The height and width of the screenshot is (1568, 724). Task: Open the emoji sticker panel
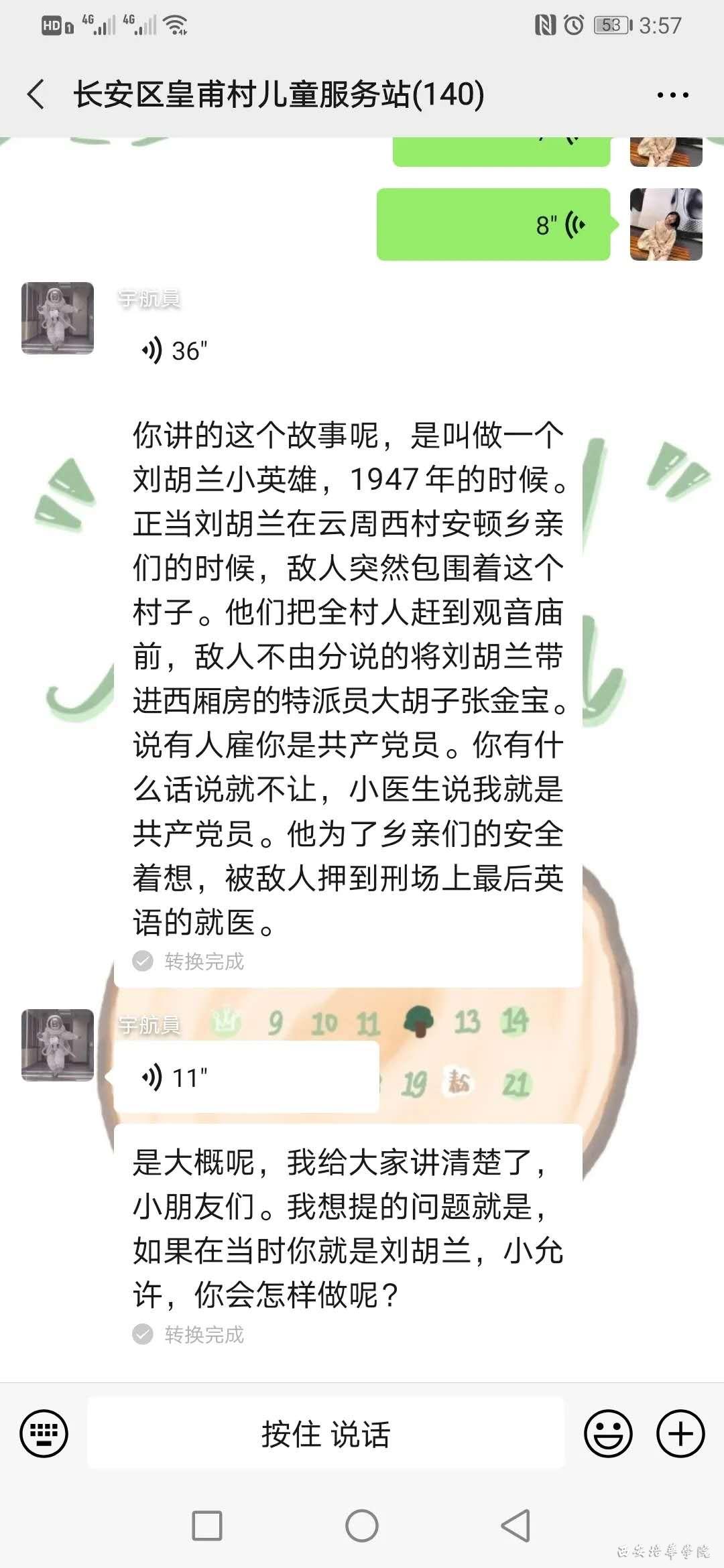coord(608,1433)
